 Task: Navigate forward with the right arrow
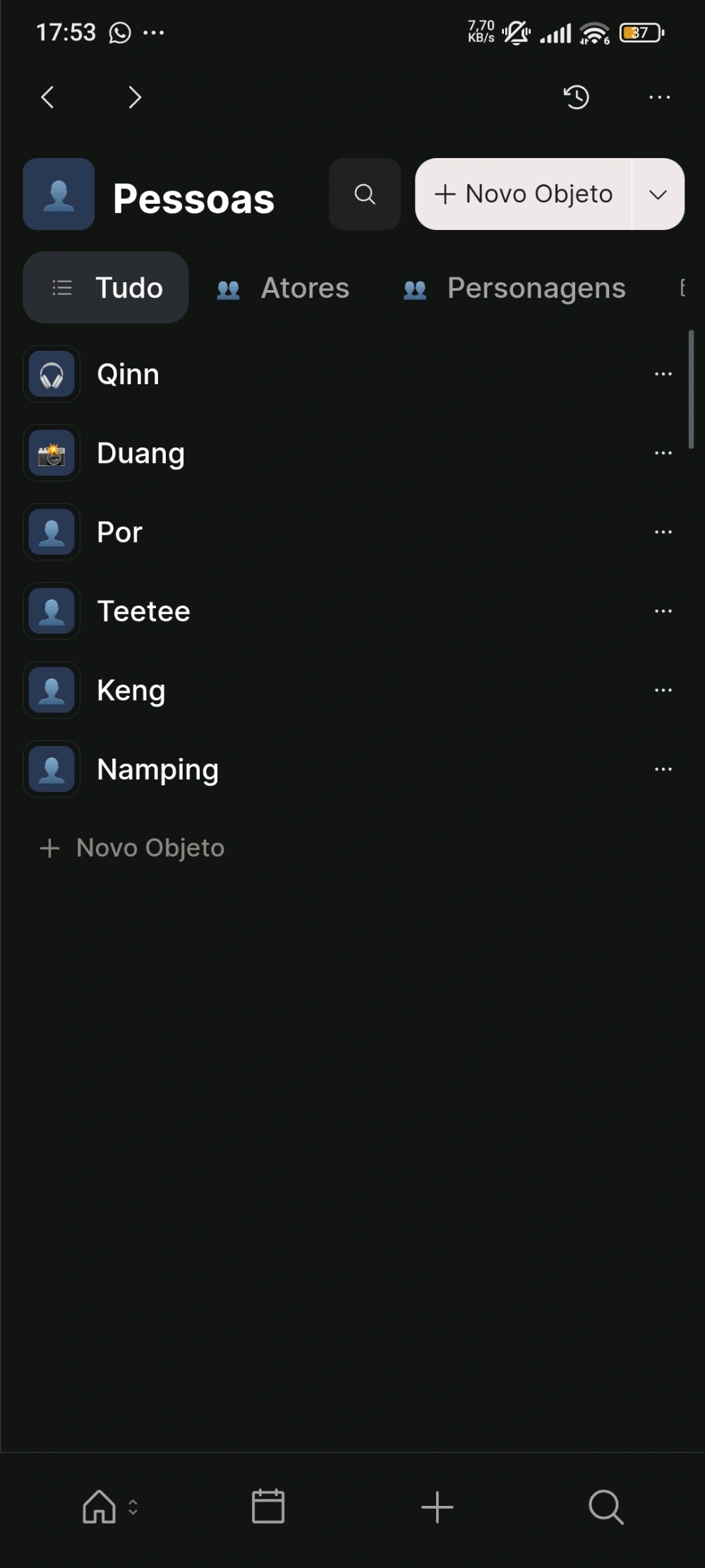[135, 97]
